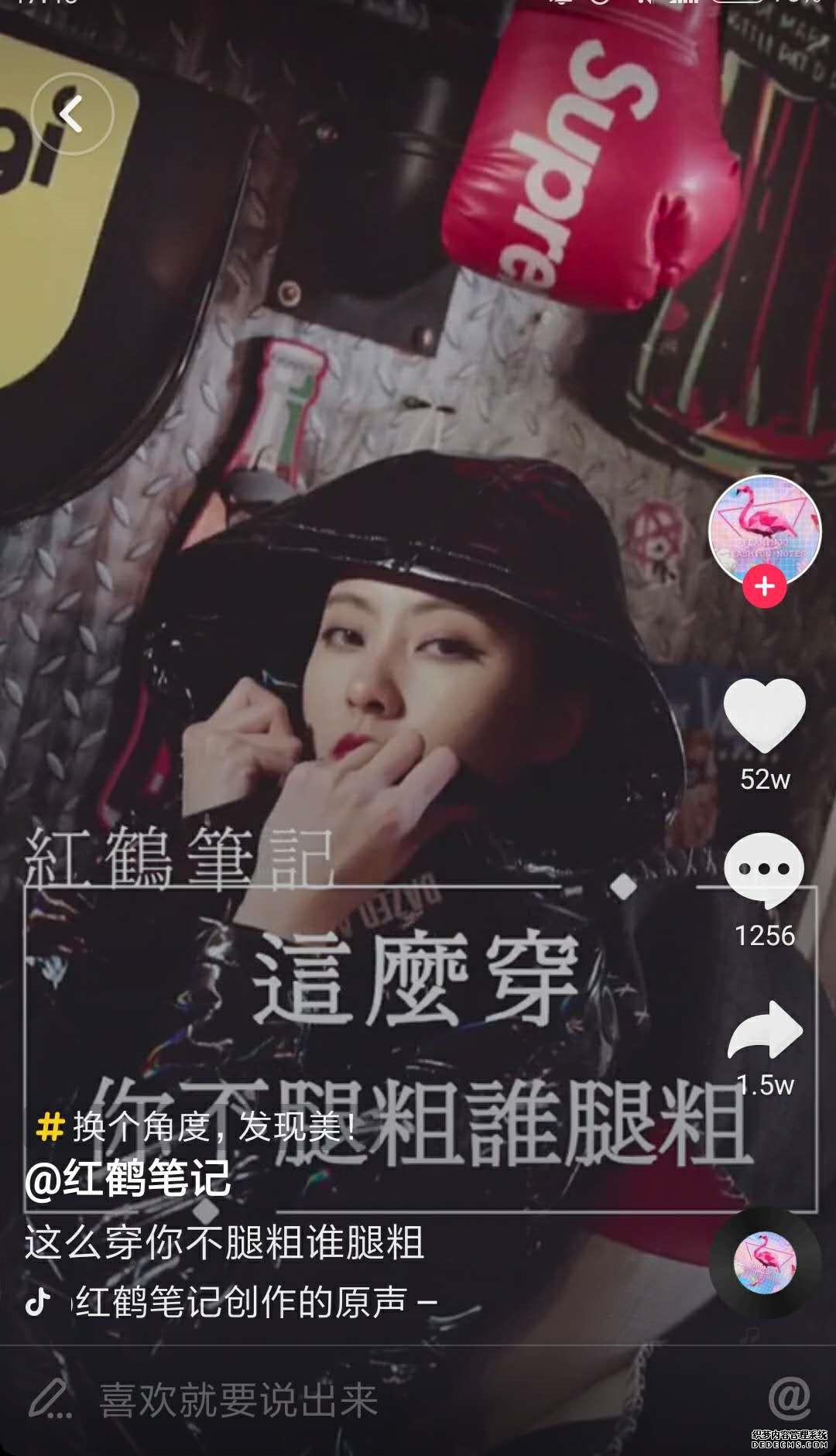Go back using the top-left arrow
The image size is (836, 1456).
pos(72,115)
